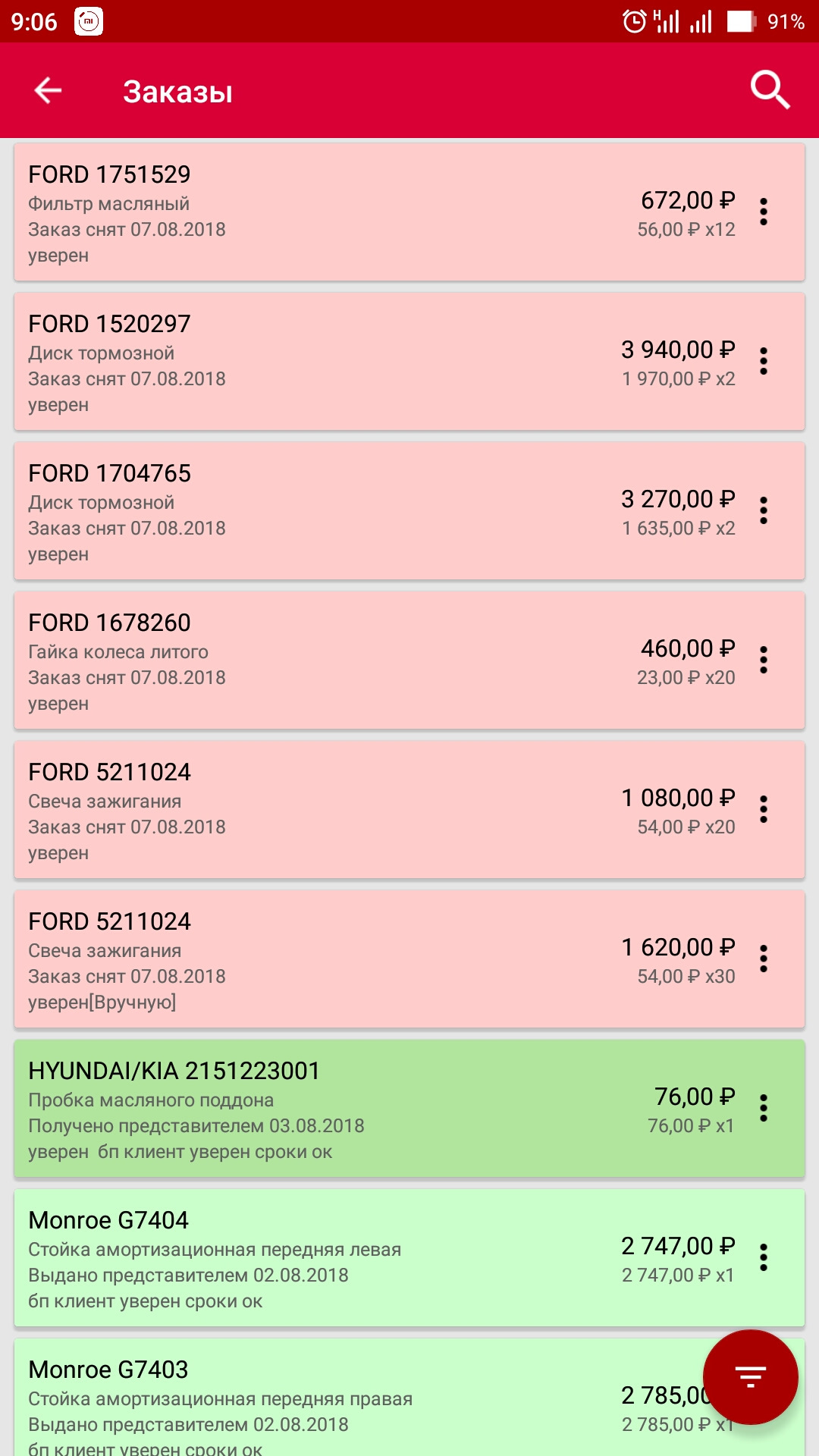Select the HYUNDAI/KIA oil pan plug order
Image resolution: width=819 pixels, height=1456 pixels.
click(x=303, y=1107)
